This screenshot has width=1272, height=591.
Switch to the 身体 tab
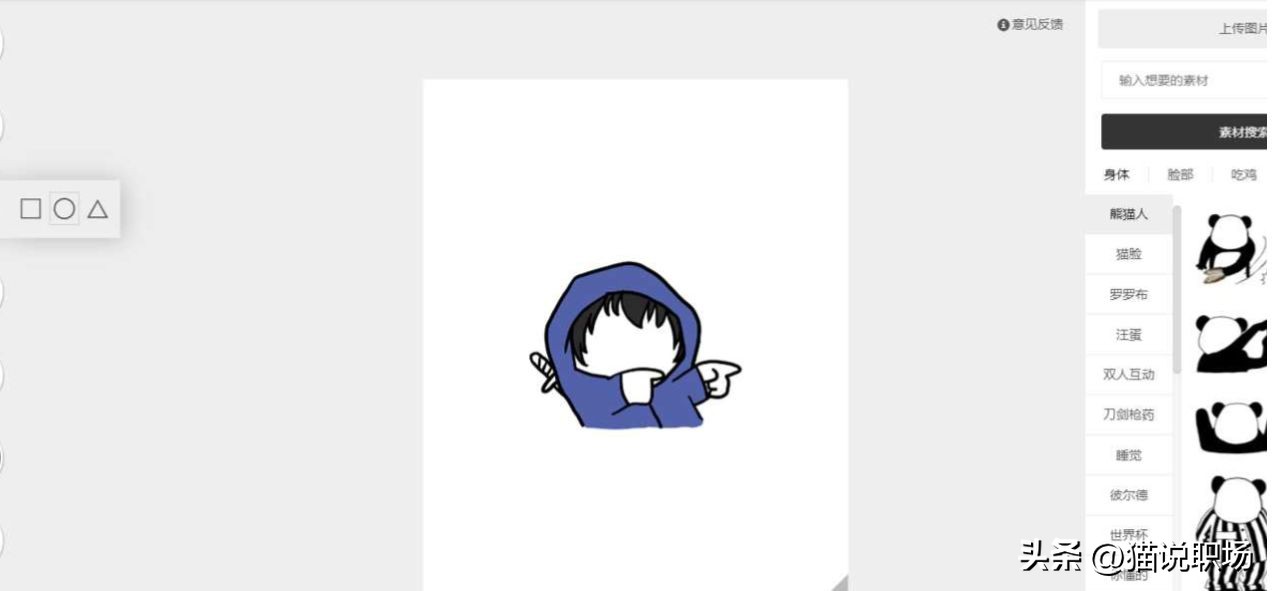(1116, 175)
